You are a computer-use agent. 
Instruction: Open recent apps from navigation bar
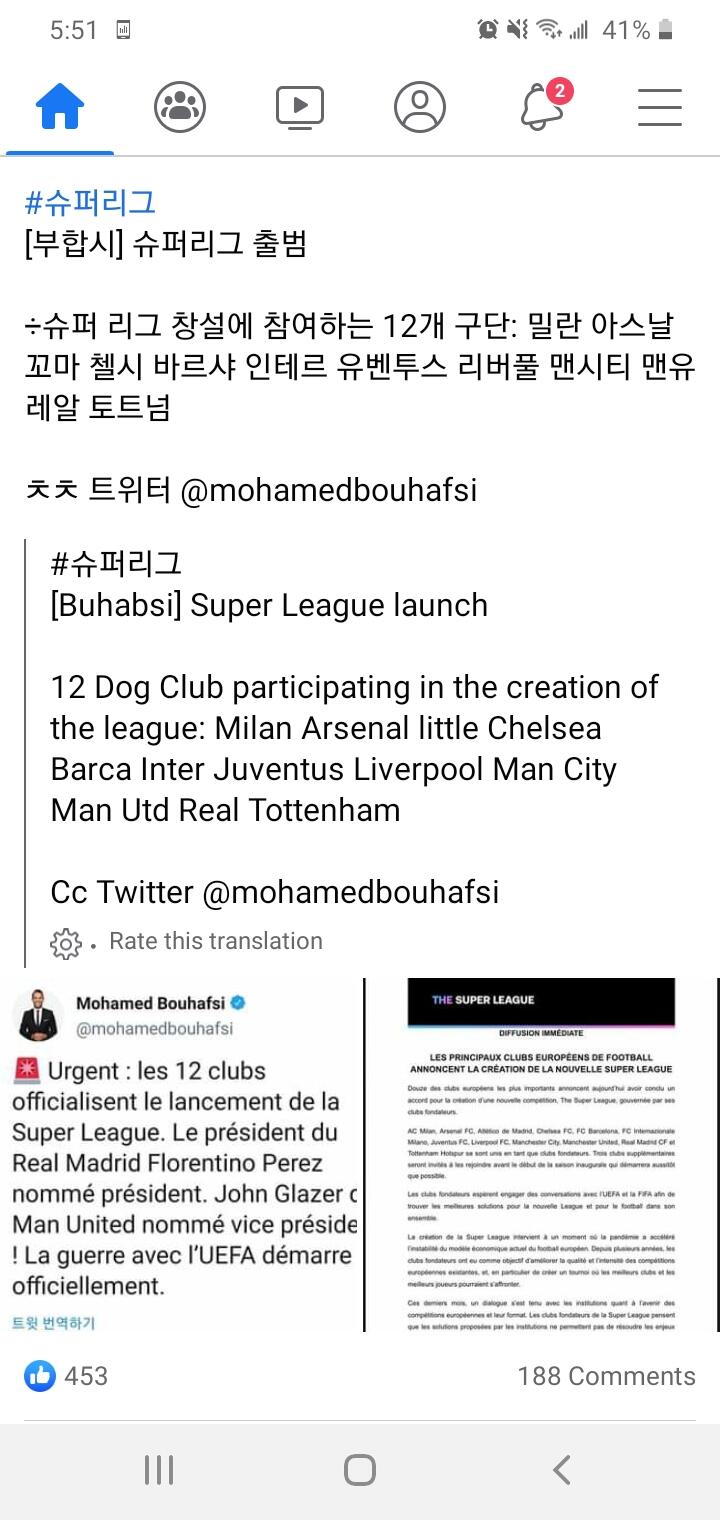pyautogui.click(x=159, y=1470)
